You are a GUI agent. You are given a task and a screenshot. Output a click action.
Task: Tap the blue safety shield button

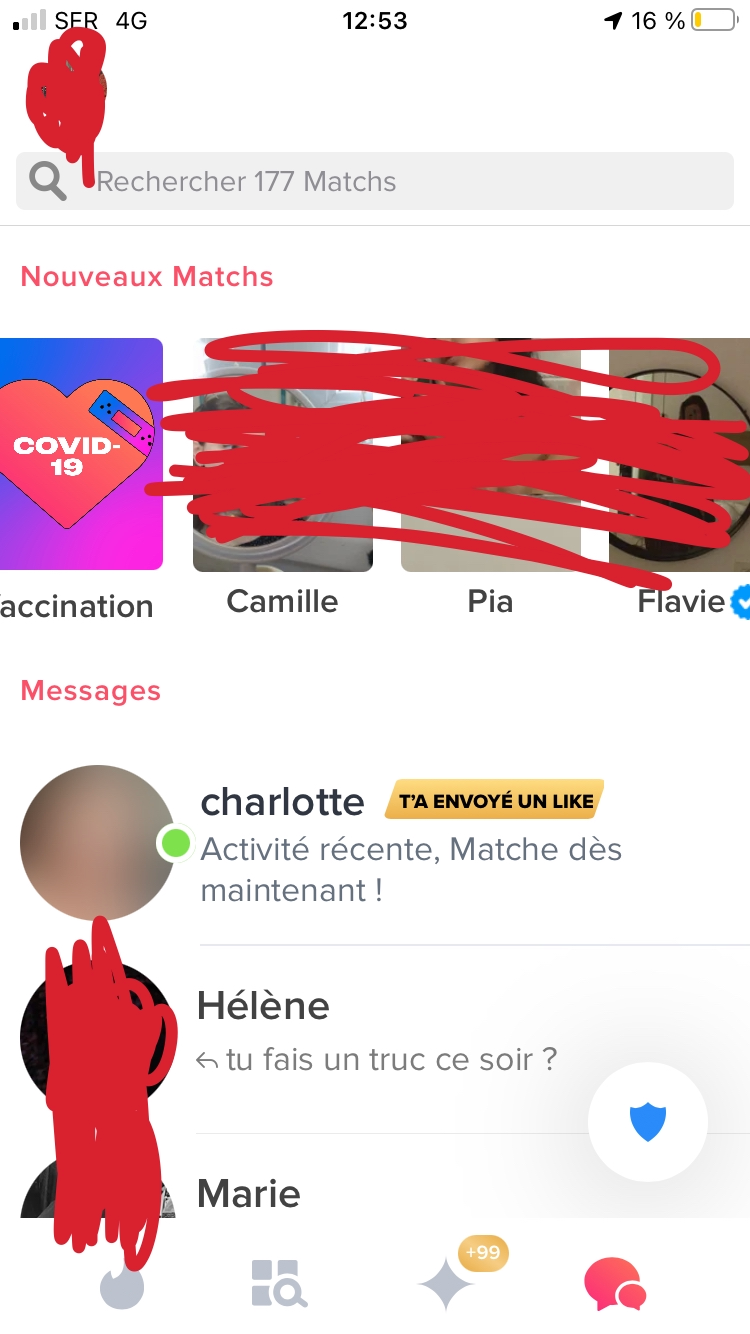[x=647, y=1121]
